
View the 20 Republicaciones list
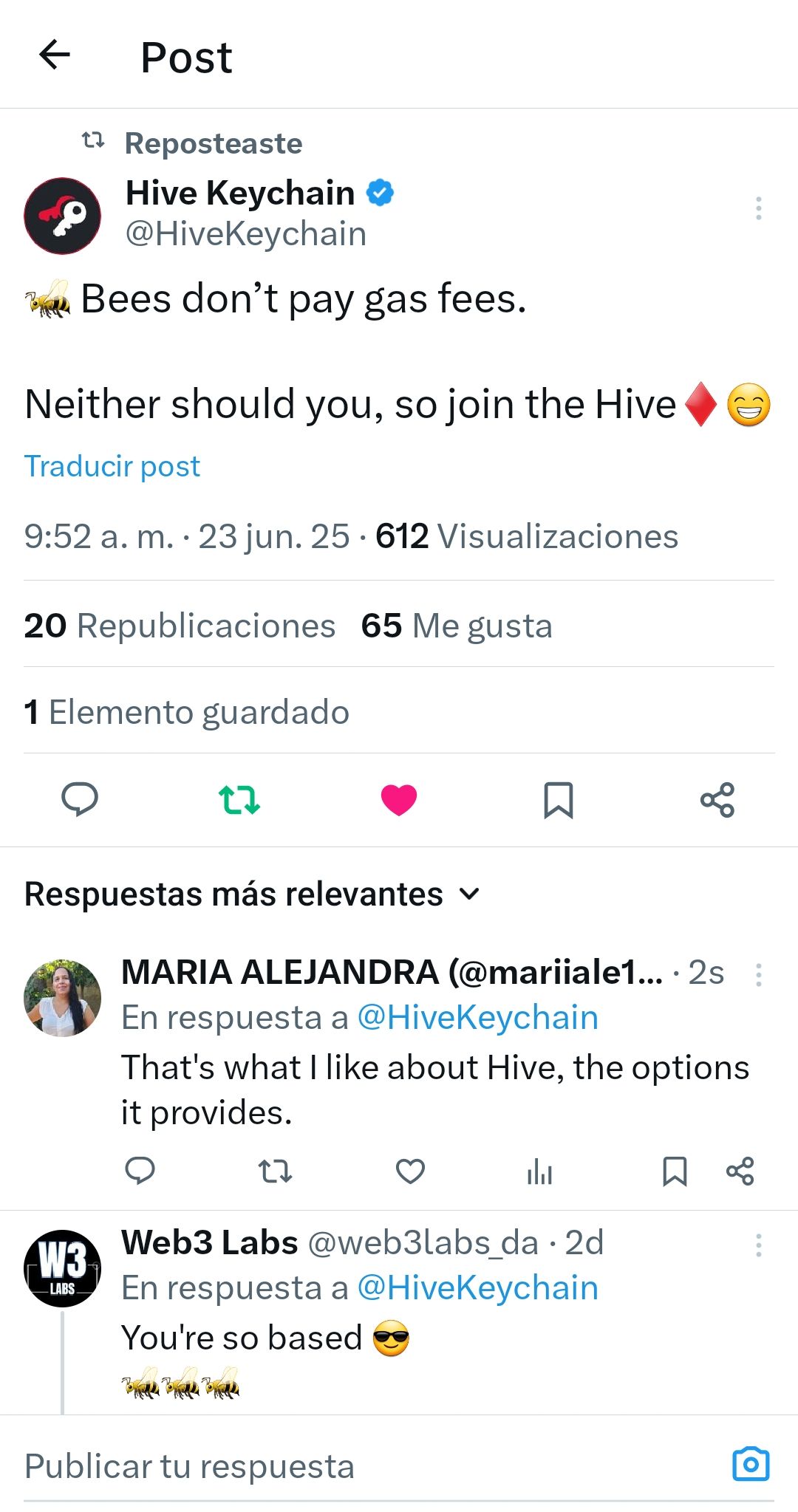pyautogui.click(x=180, y=626)
